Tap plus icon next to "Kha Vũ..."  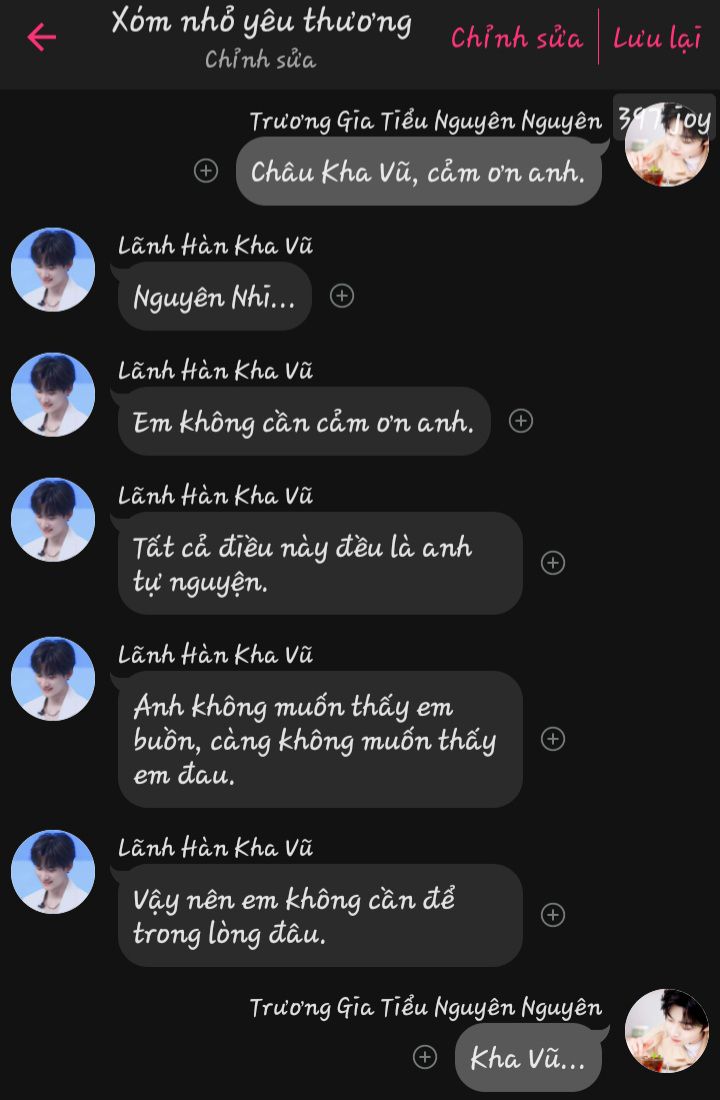[x=425, y=1057]
